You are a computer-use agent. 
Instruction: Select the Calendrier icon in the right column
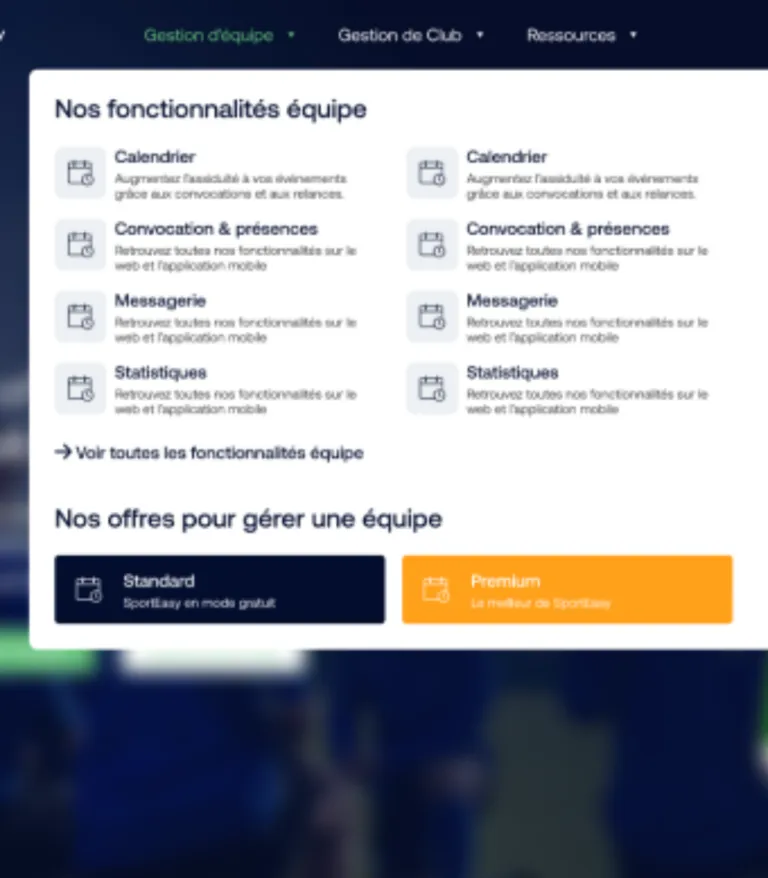[431, 173]
